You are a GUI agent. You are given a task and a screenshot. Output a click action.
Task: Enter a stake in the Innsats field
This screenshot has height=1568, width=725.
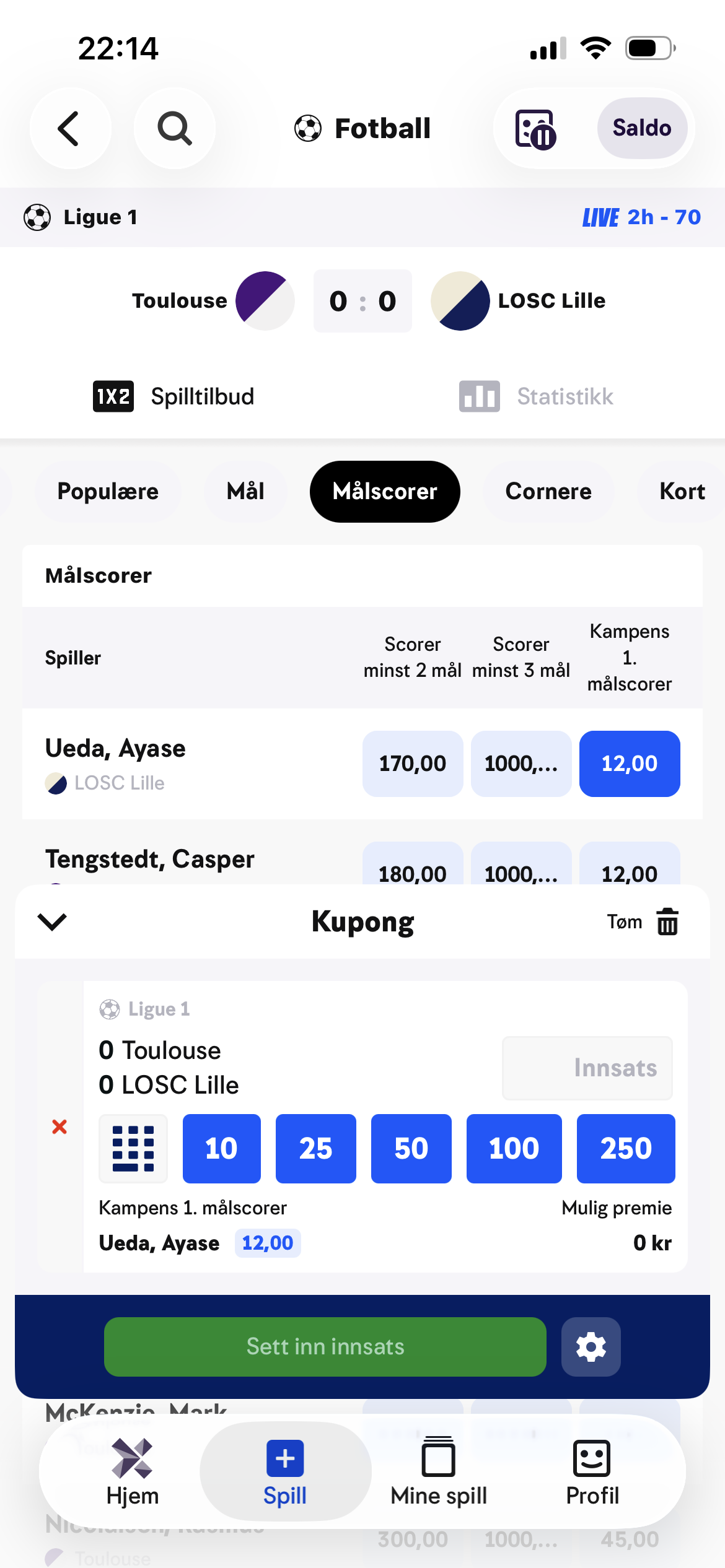587,1068
